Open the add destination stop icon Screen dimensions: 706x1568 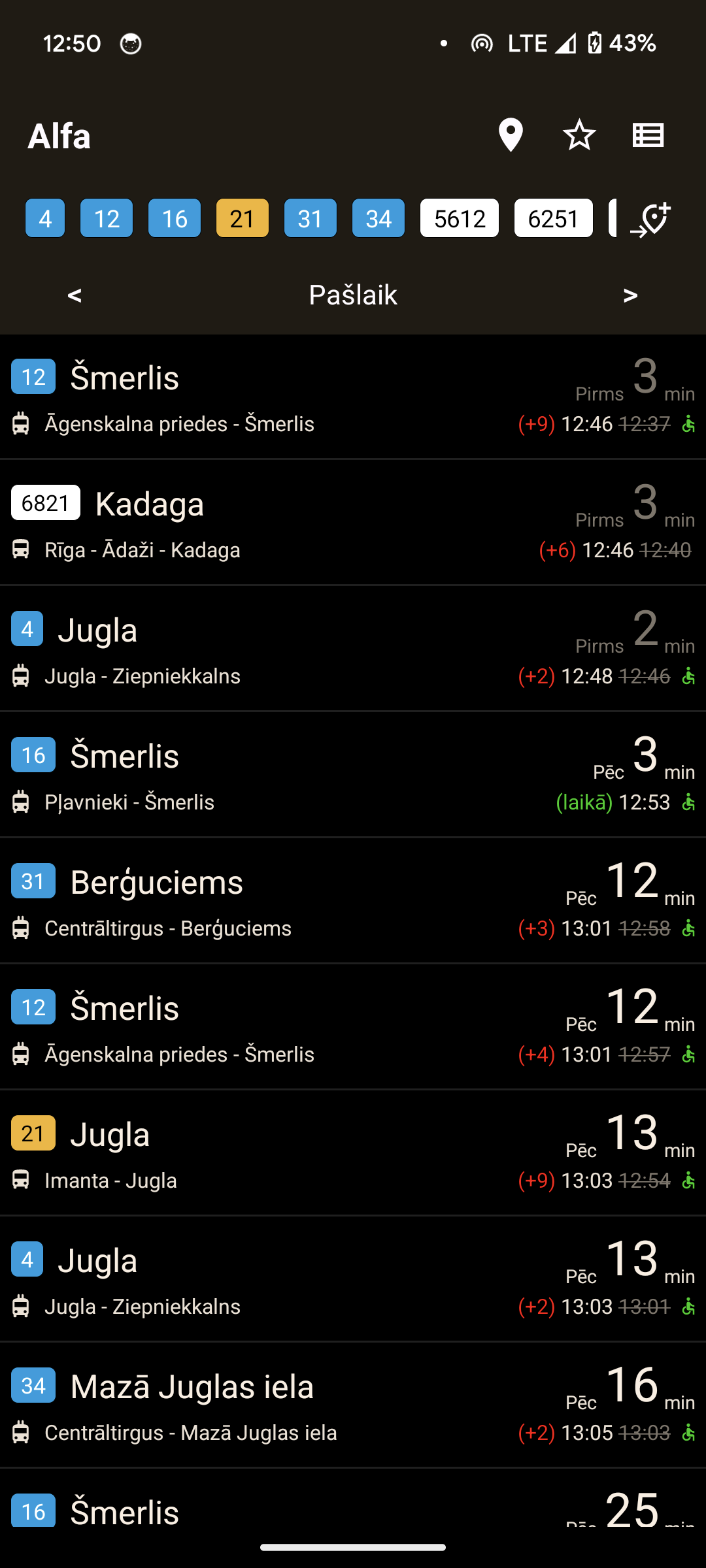[x=652, y=220]
